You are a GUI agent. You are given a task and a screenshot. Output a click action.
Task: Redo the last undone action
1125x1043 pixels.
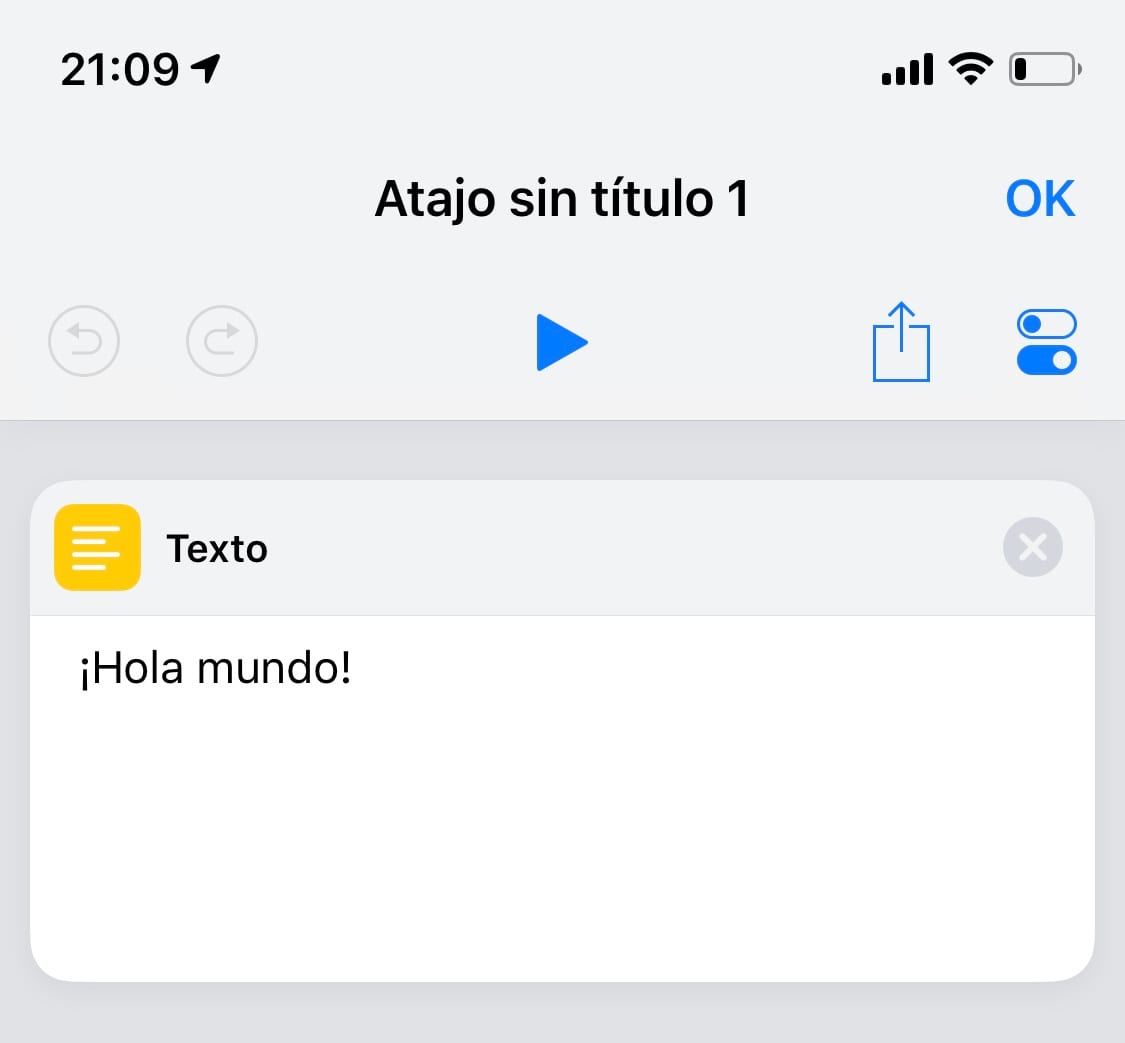[222, 342]
